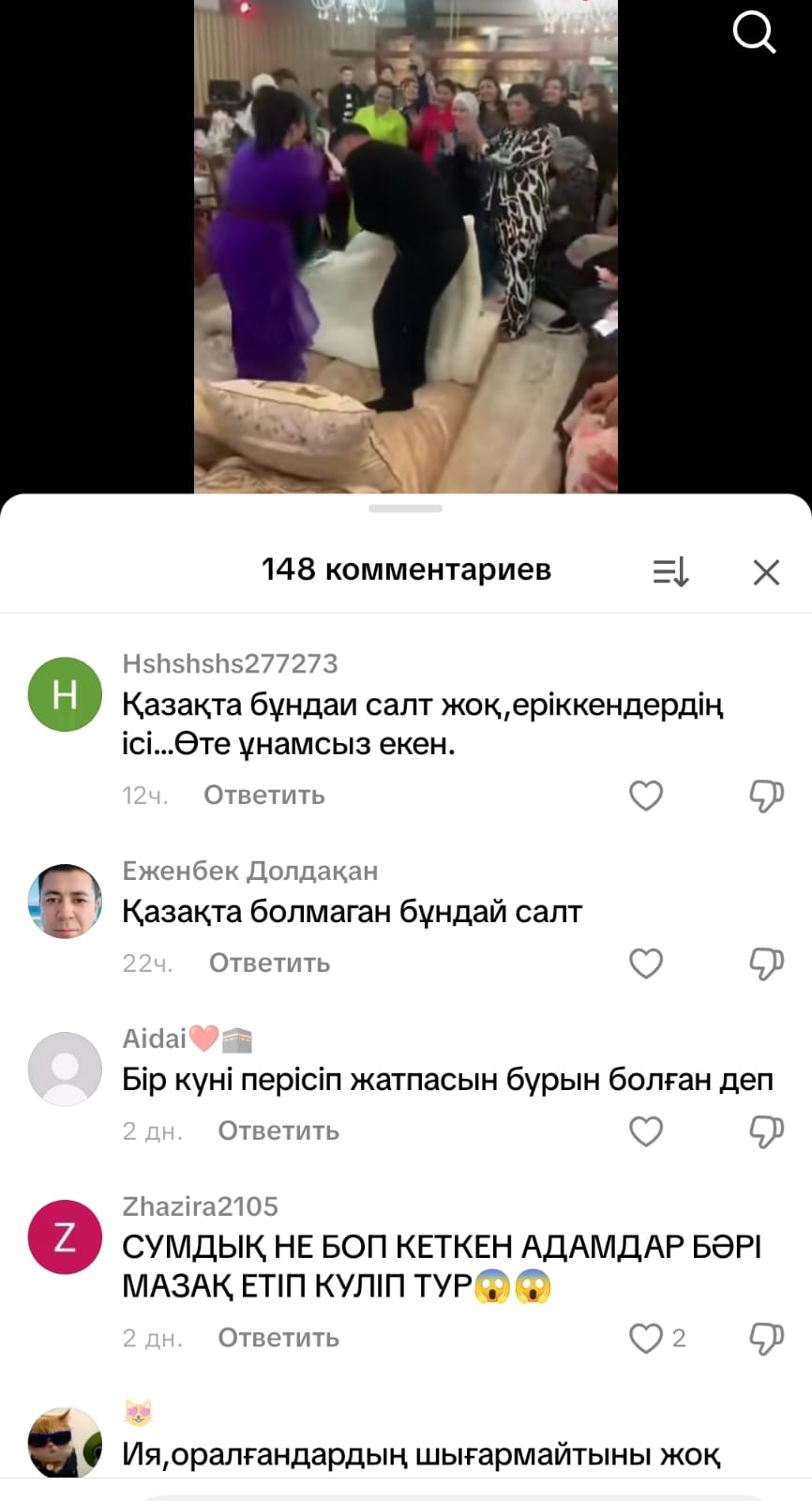
Task: Dislike Еженбек Долдақан's comment
Action: point(766,963)
